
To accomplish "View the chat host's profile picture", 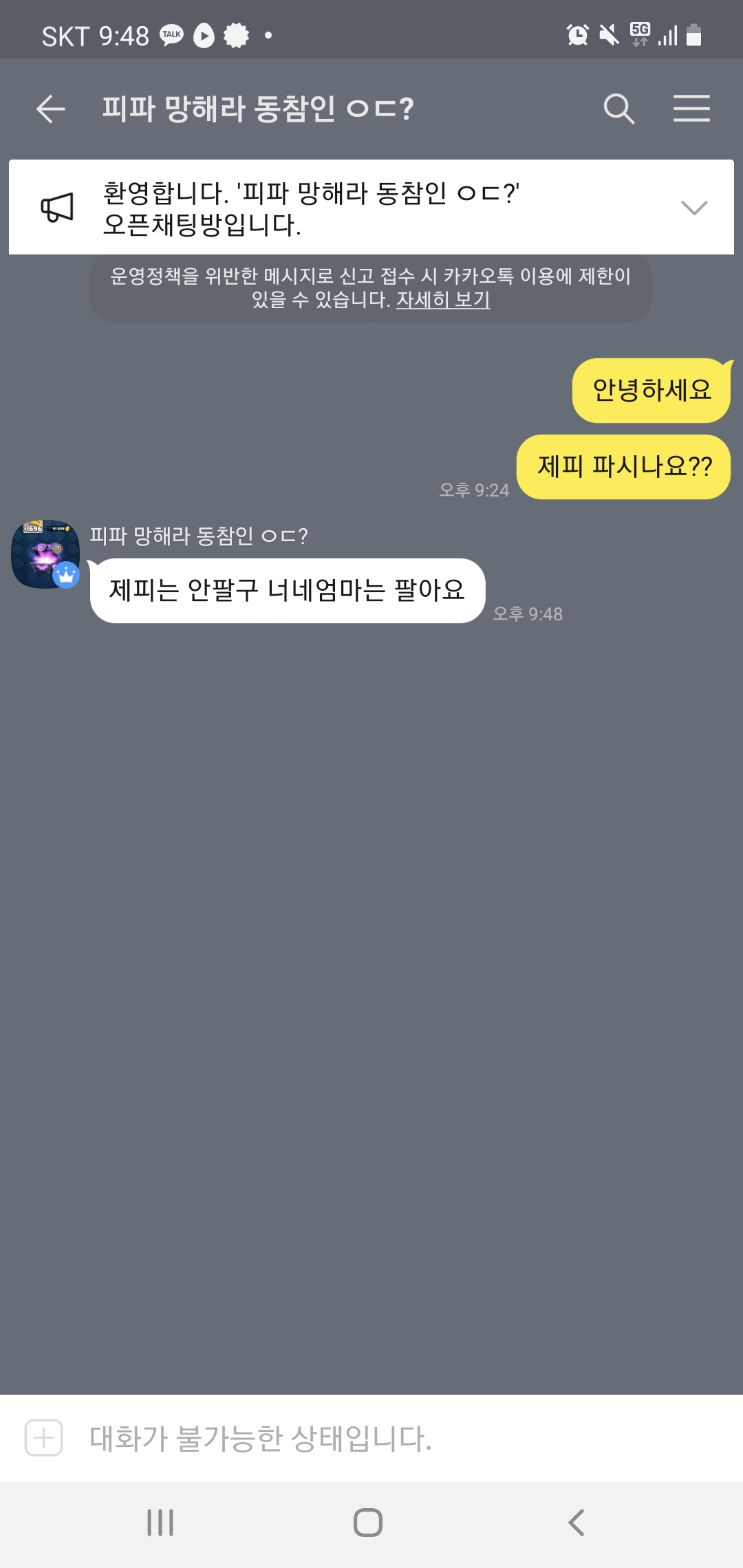I will [45, 554].
